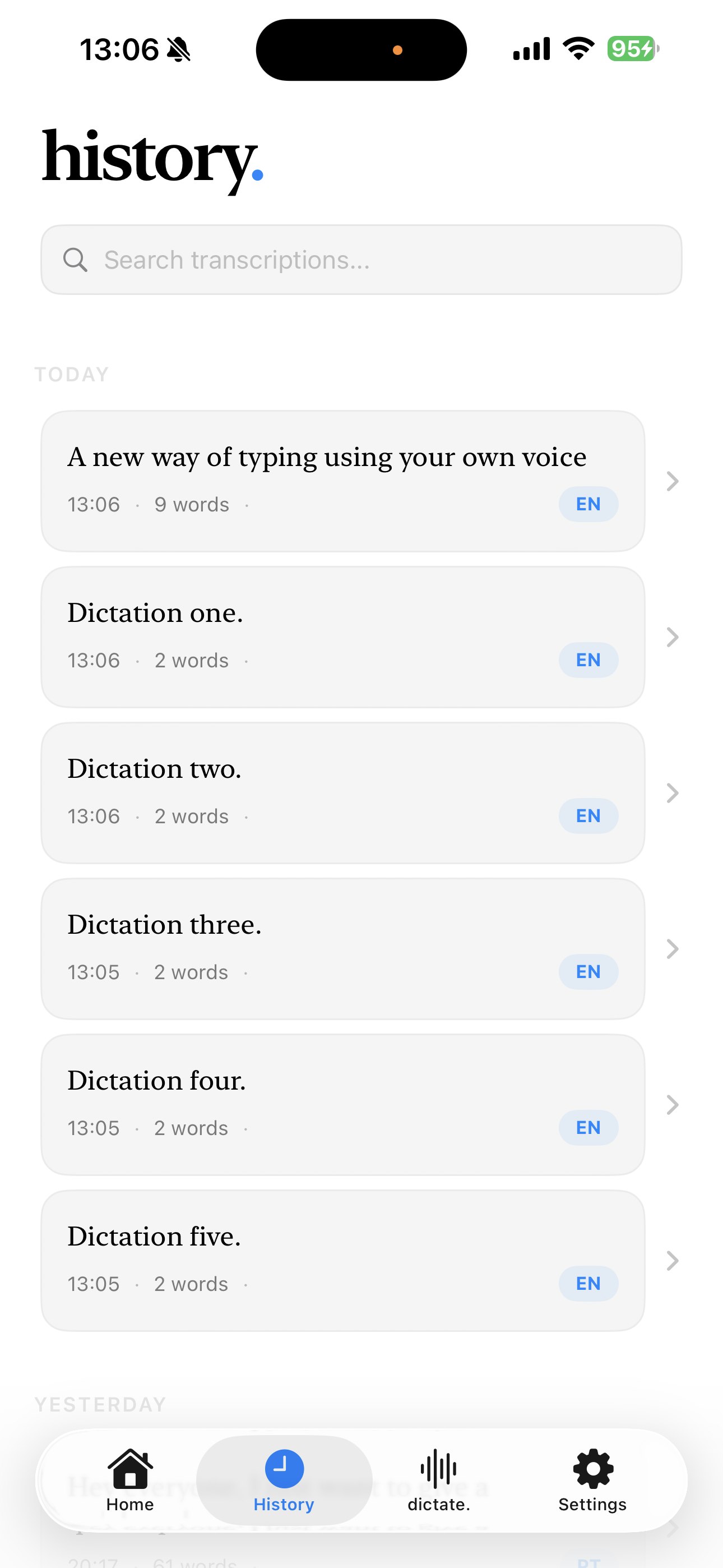Image resolution: width=723 pixels, height=1568 pixels.
Task: Open Dictation two via its arrow chevron
Action: pyautogui.click(x=672, y=792)
